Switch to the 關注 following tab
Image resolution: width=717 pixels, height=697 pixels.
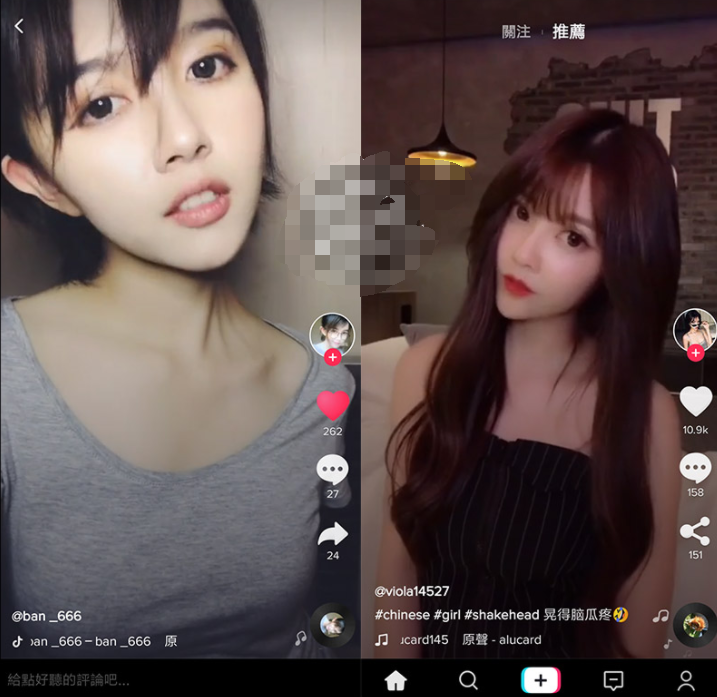tap(516, 32)
